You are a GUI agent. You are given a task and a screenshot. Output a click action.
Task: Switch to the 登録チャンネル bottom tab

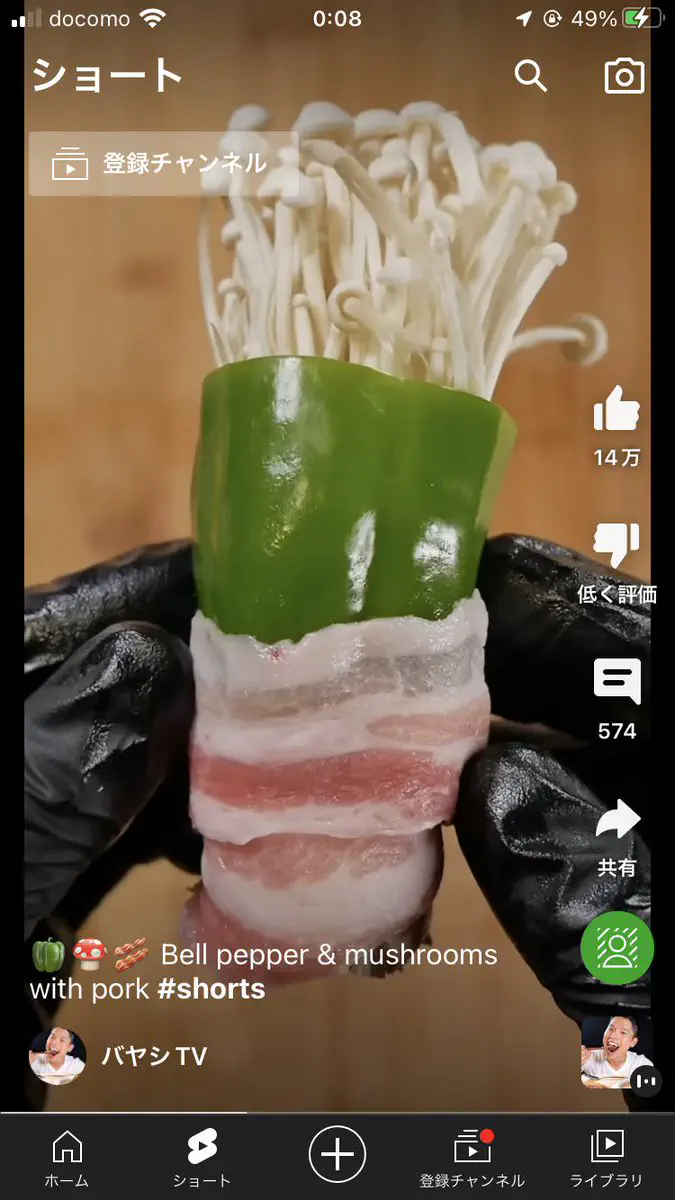(472, 1158)
